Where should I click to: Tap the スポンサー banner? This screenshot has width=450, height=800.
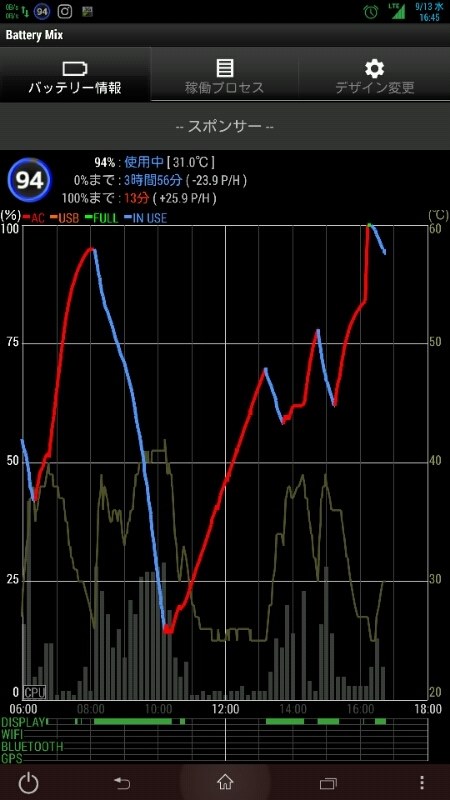pyautogui.click(x=225, y=127)
